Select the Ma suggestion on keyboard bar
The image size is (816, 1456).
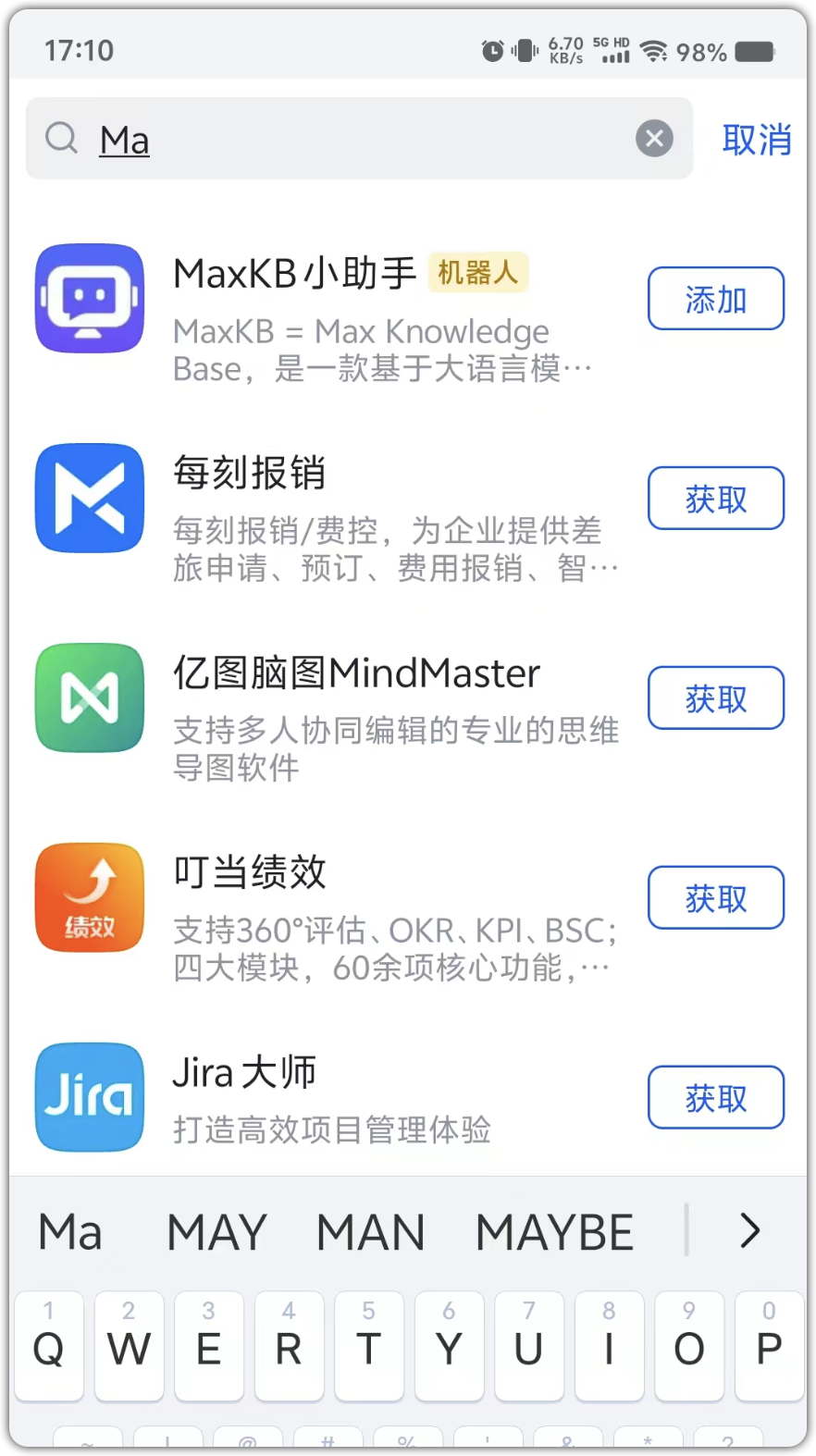(69, 1231)
